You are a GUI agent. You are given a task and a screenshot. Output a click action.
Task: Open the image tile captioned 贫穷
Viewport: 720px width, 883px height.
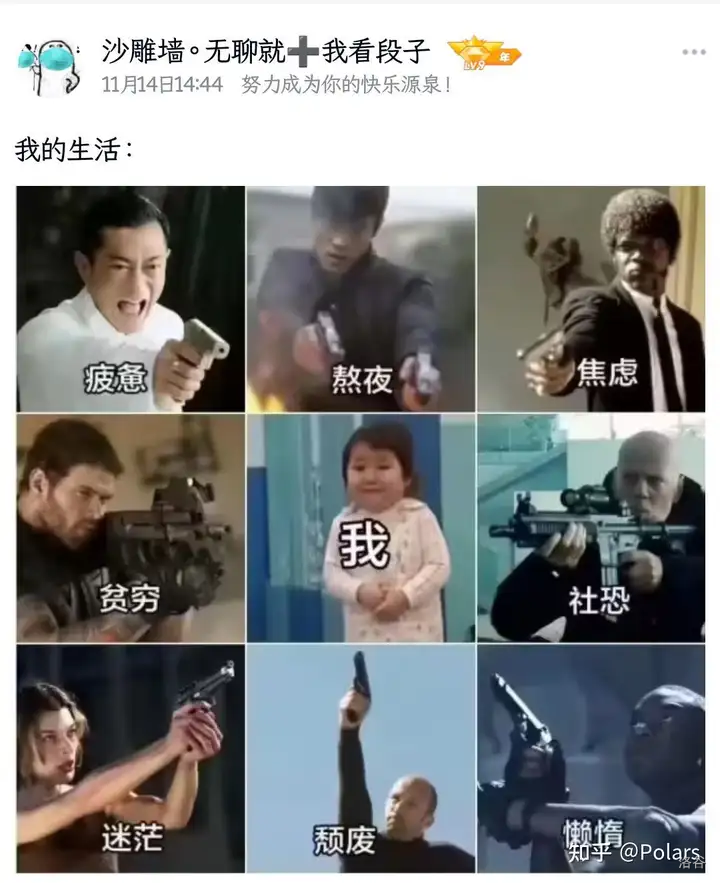coord(130,528)
